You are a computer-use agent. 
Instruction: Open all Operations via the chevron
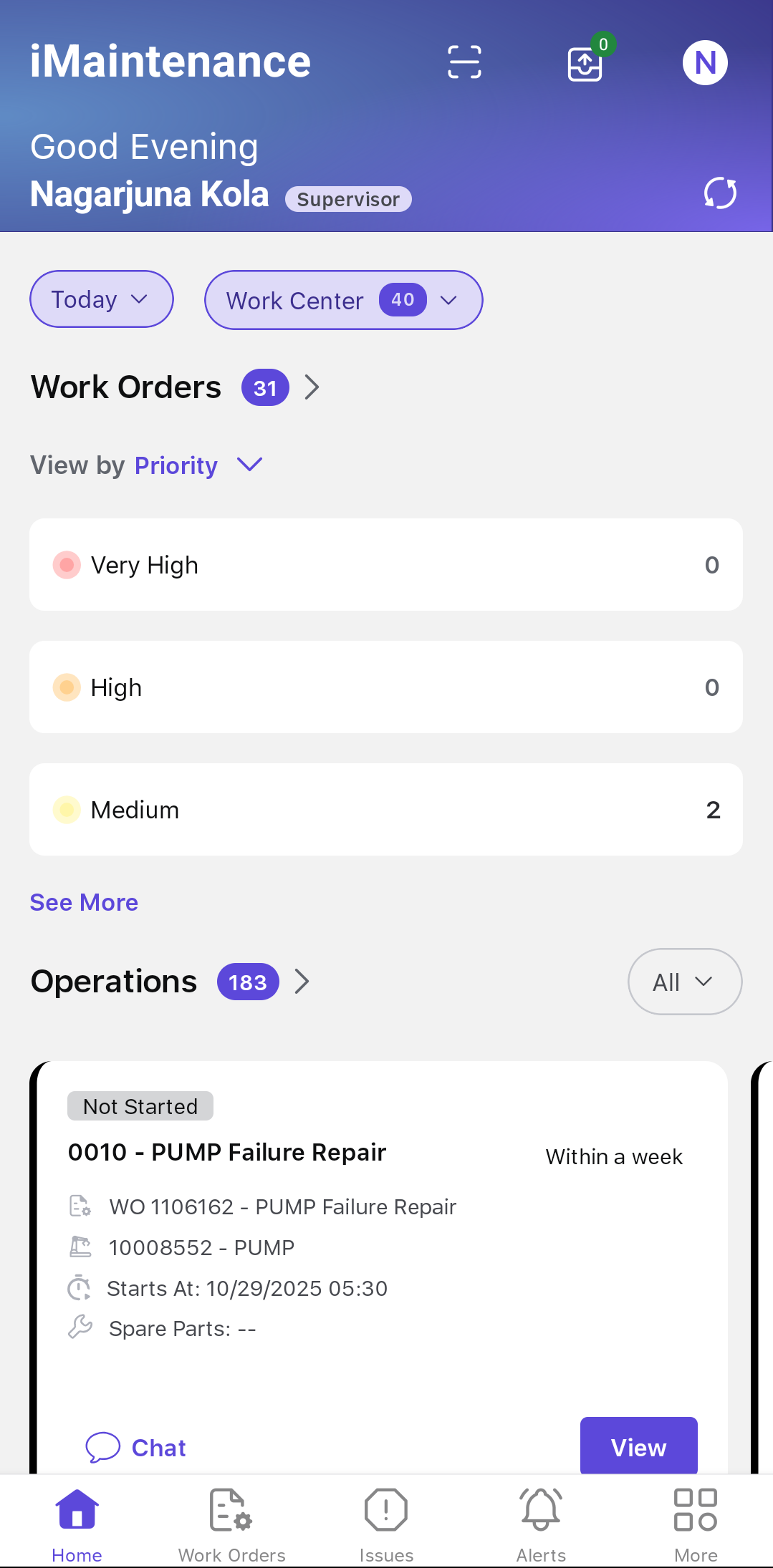point(302,982)
